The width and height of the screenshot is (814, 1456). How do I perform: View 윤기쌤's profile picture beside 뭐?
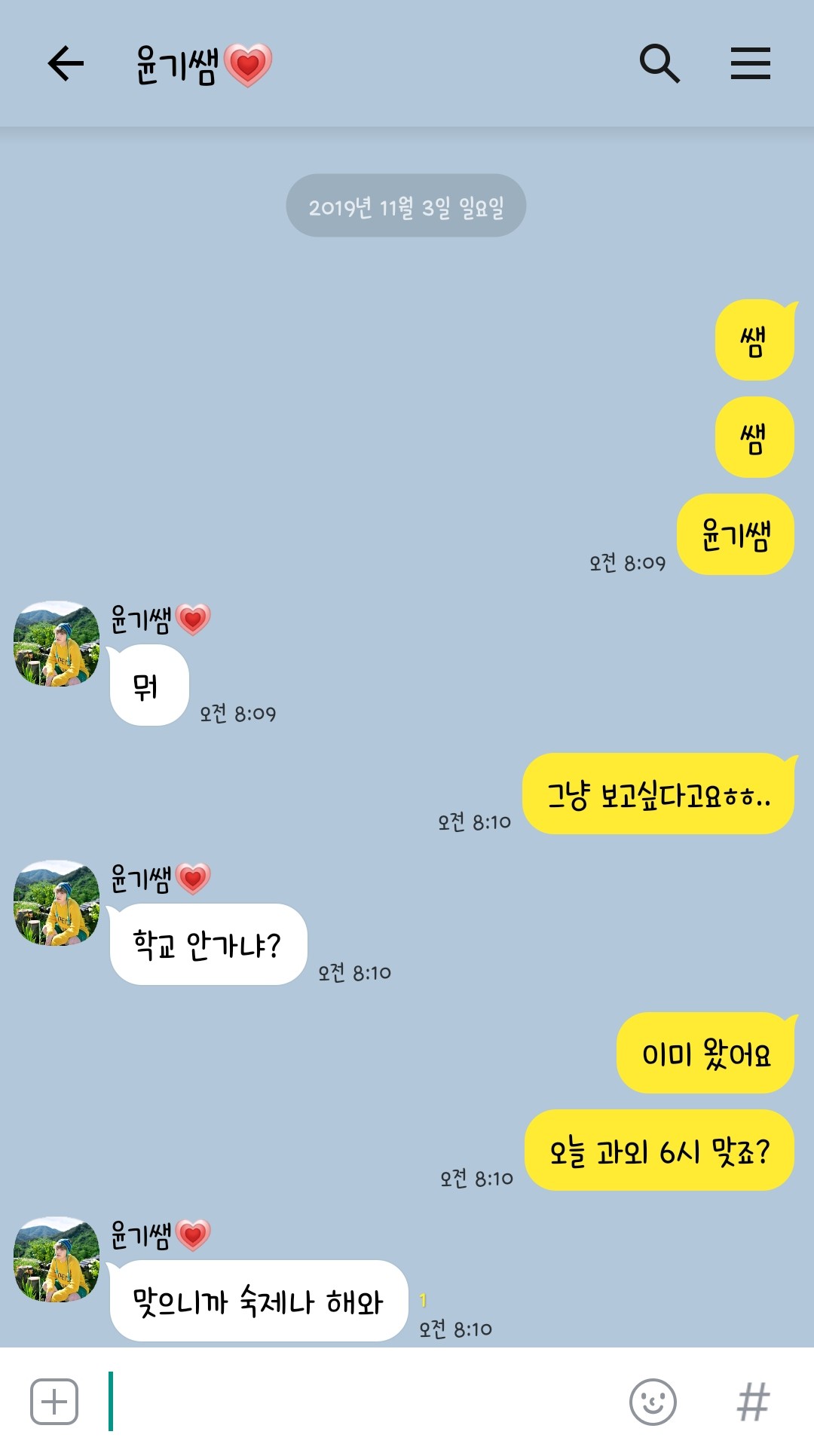point(57,644)
